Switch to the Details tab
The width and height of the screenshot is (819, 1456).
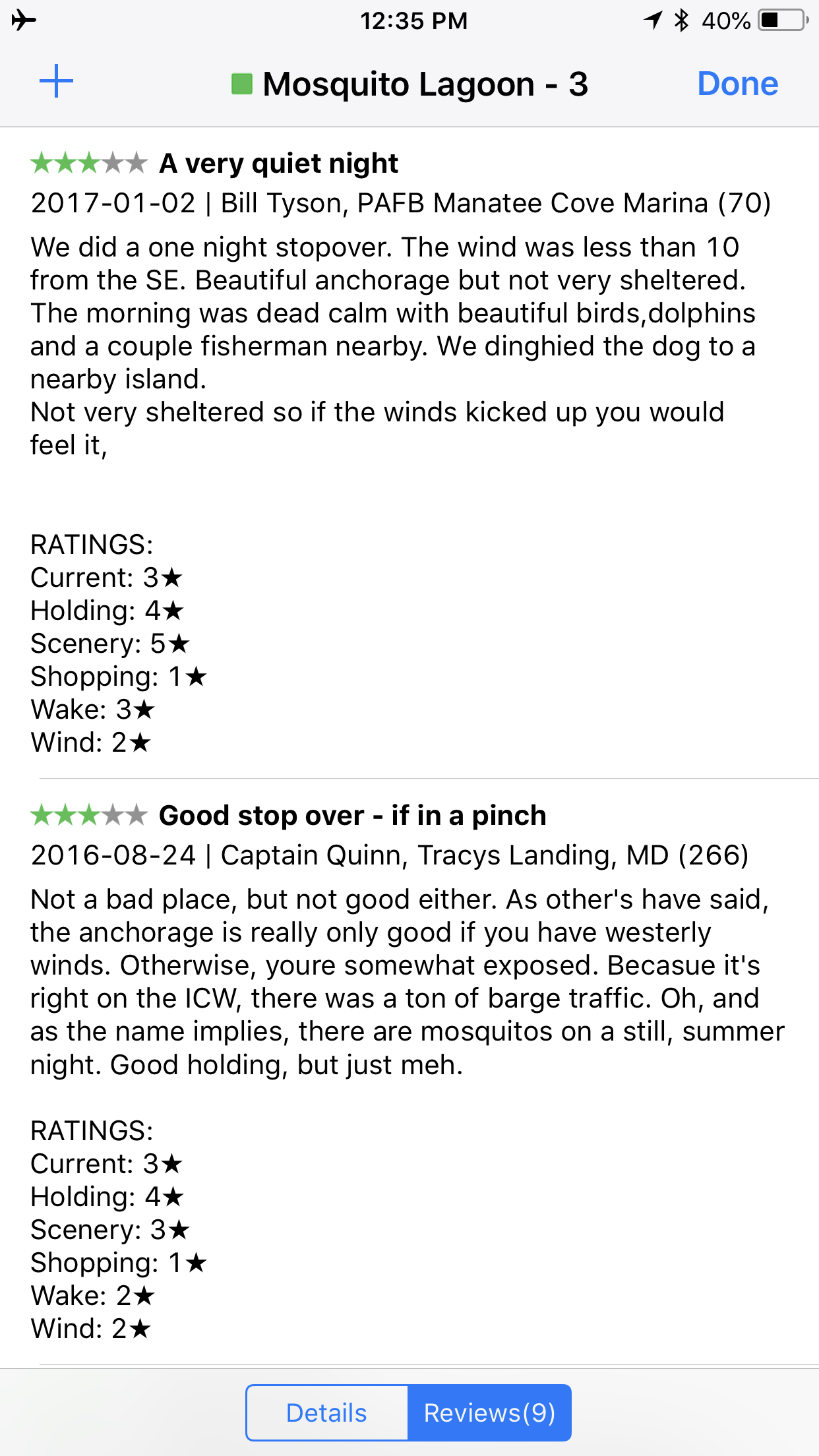click(327, 1412)
